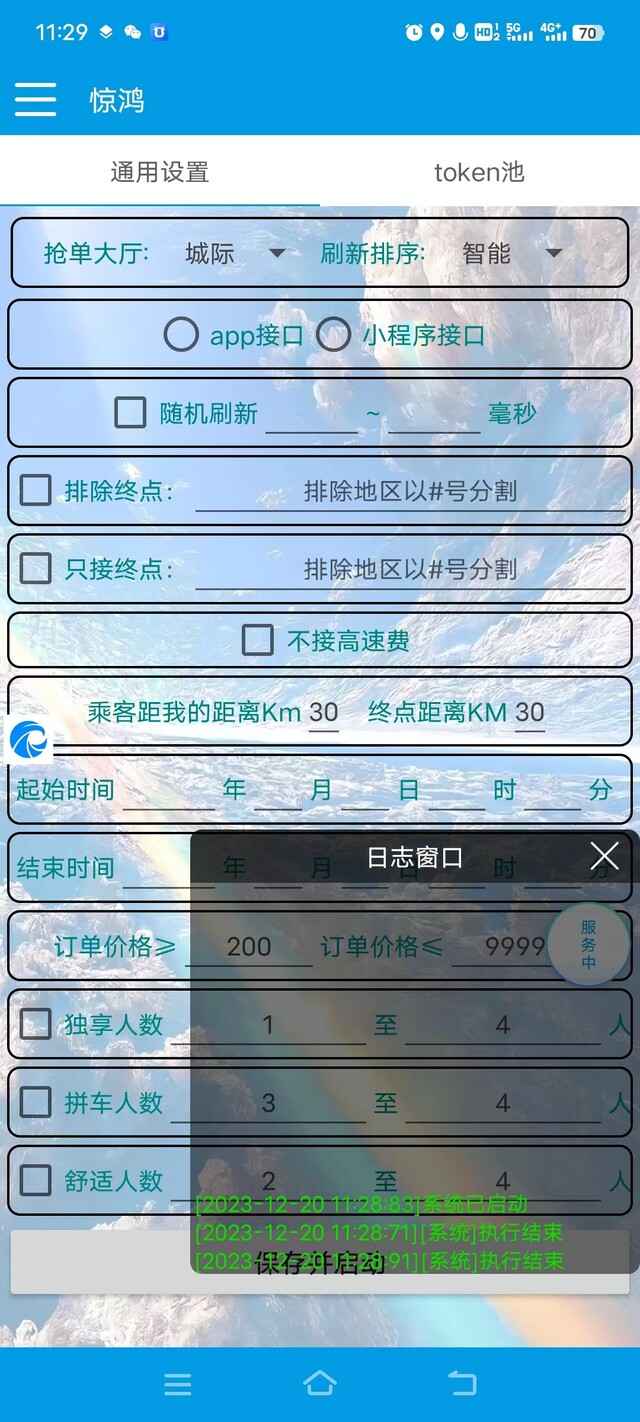The width and height of the screenshot is (640, 1422).
Task: Toggle the 不接高速费 checkbox
Action: pos(258,640)
